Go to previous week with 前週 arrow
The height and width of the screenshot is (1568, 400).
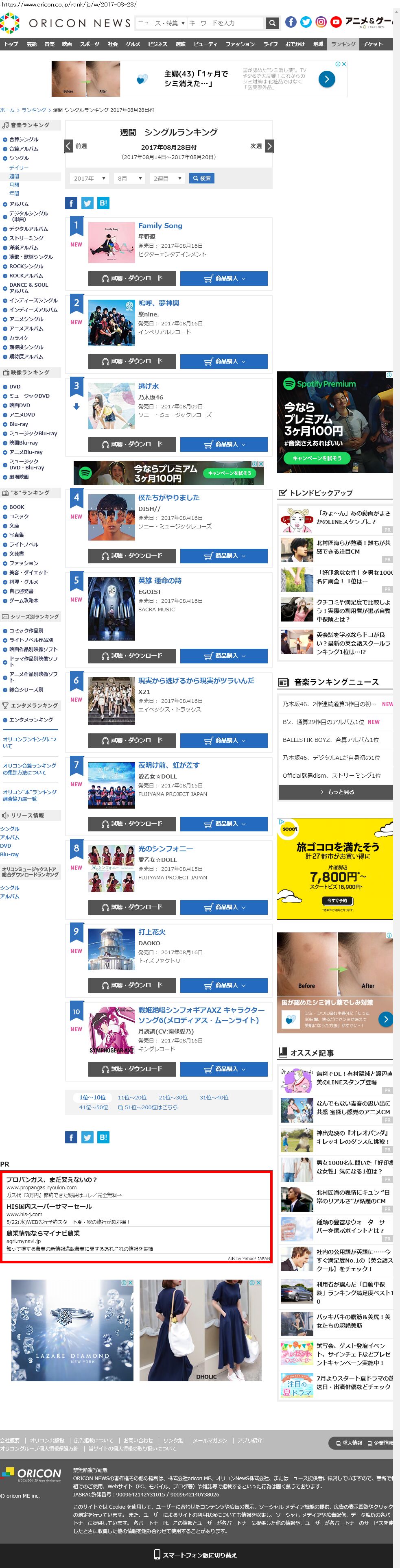(69, 146)
